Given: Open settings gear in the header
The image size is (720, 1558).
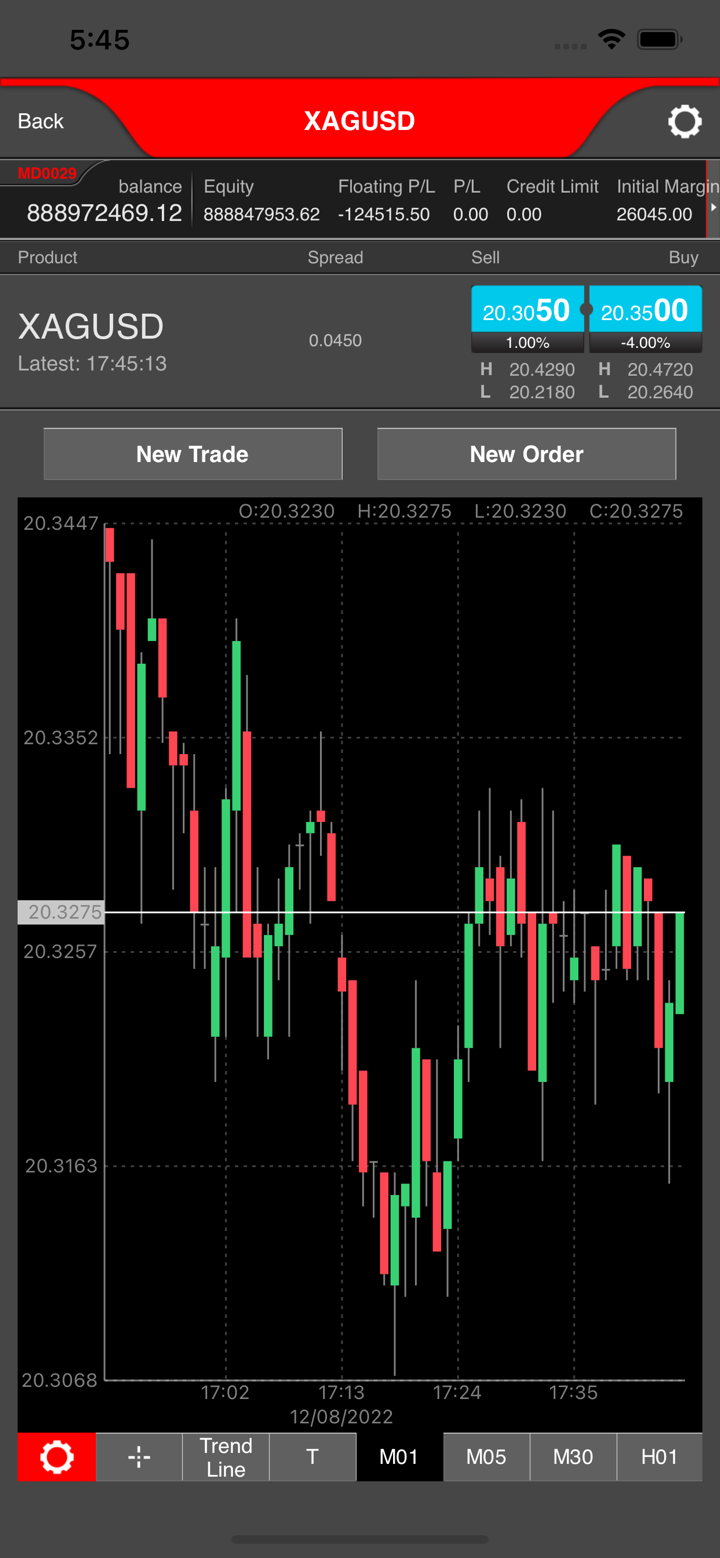Looking at the screenshot, I should click(685, 122).
